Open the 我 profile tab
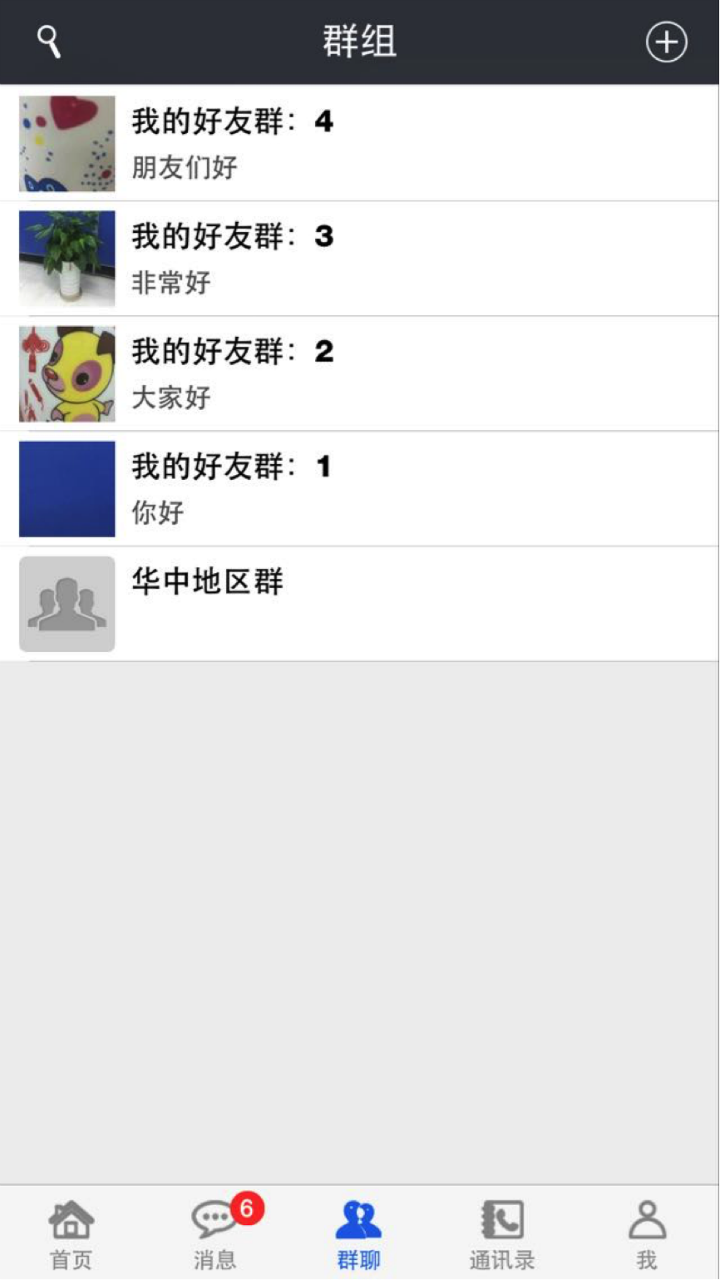The height and width of the screenshot is (1280, 720). tap(647, 1233)
